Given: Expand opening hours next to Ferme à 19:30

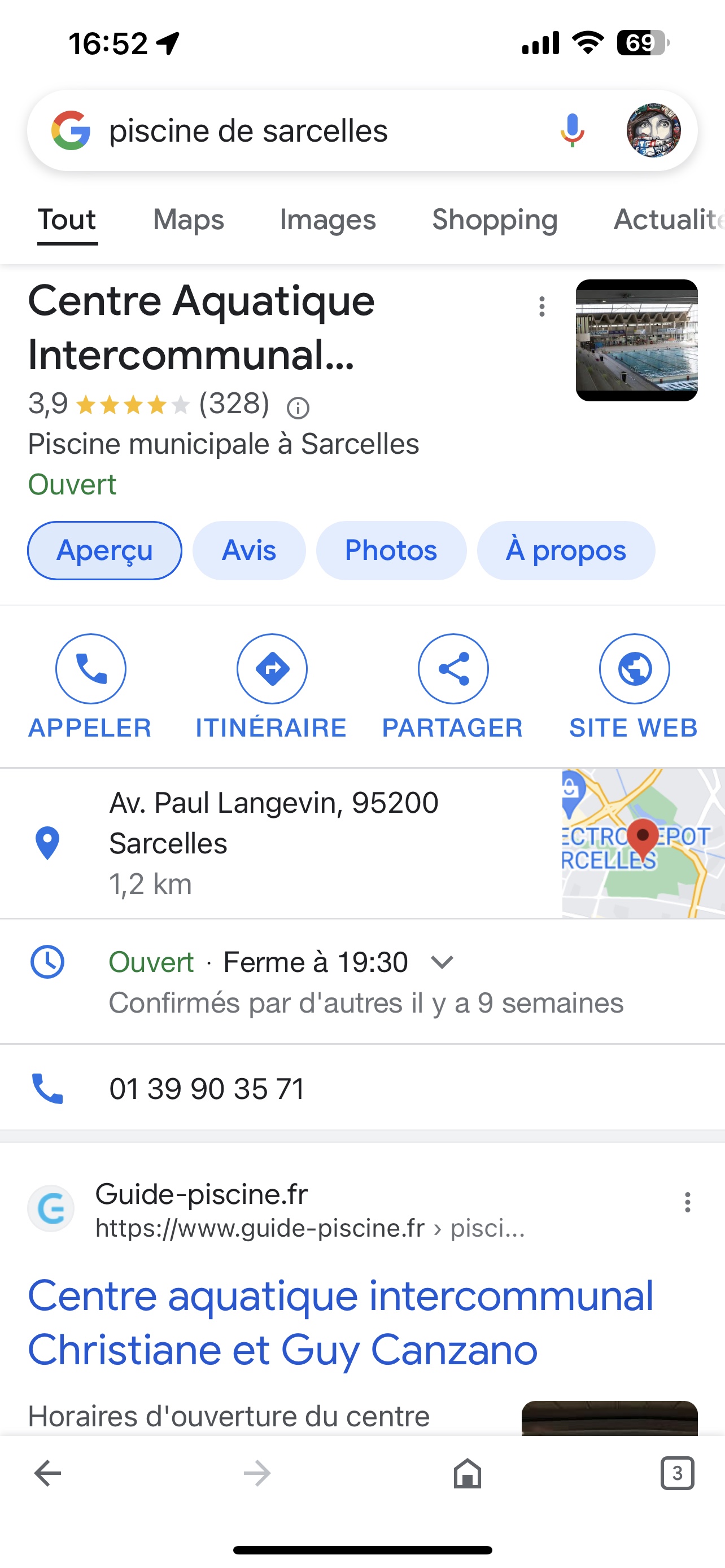Looking at the screenshot, I should pos(442,962).
